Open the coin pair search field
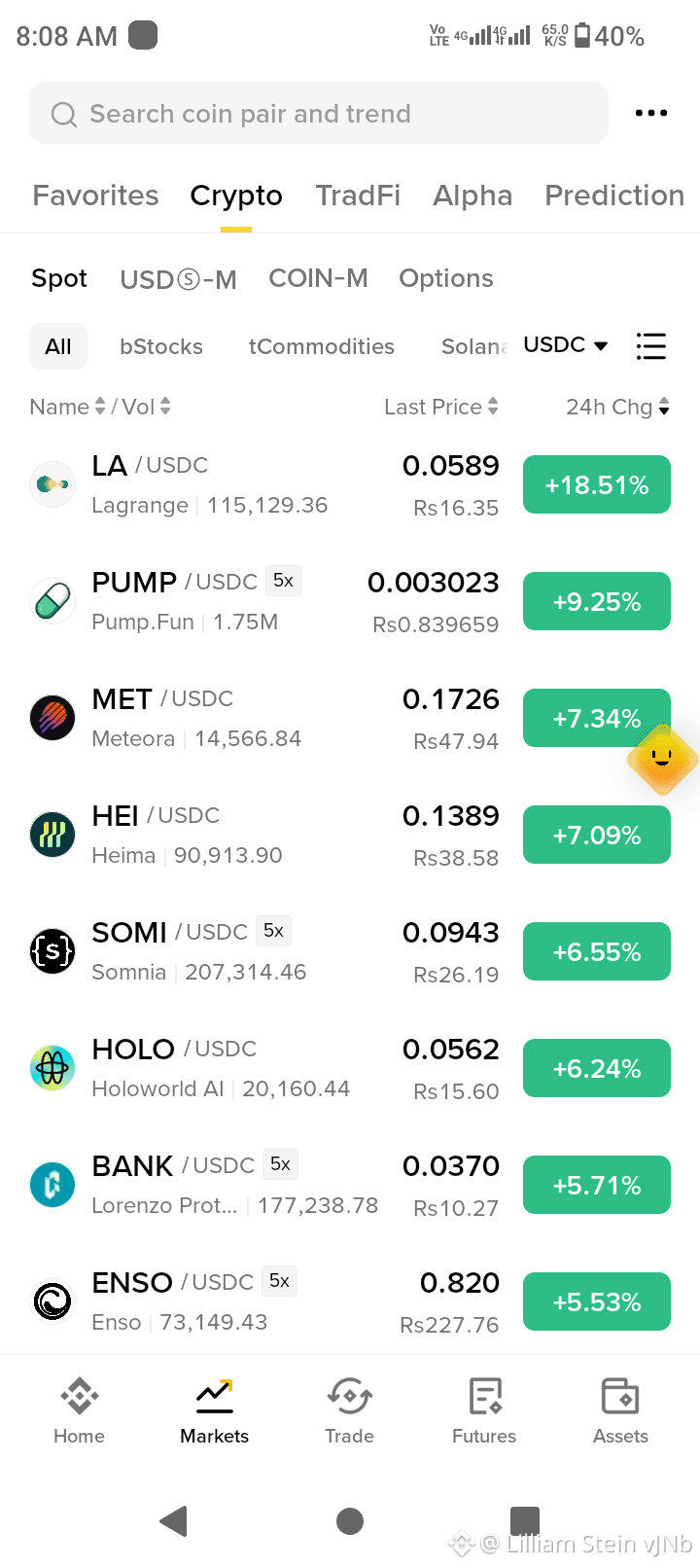Screen dimensions: 700x1568 pos(319,114)
